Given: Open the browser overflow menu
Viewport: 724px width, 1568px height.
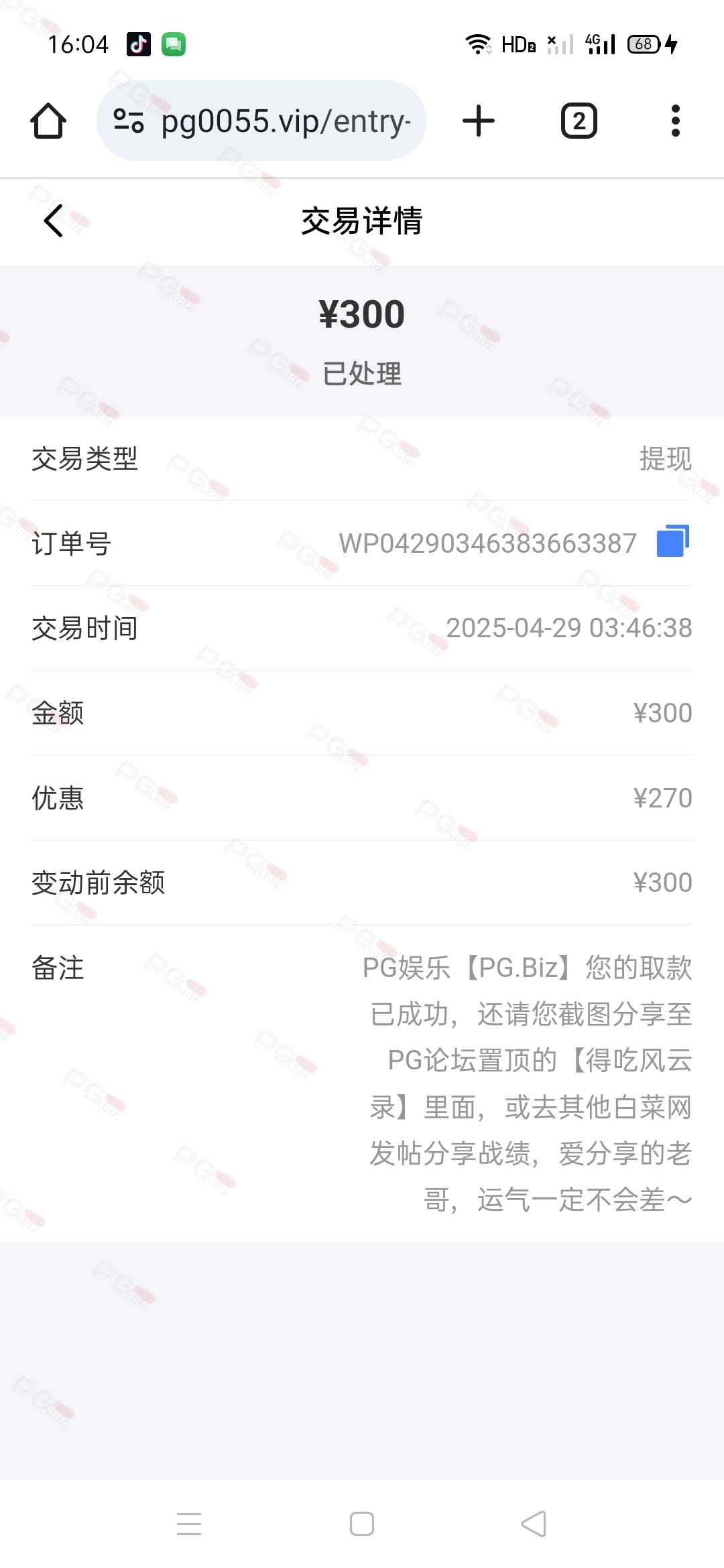Looking at the screenshot, I should (x=676, y=121).
